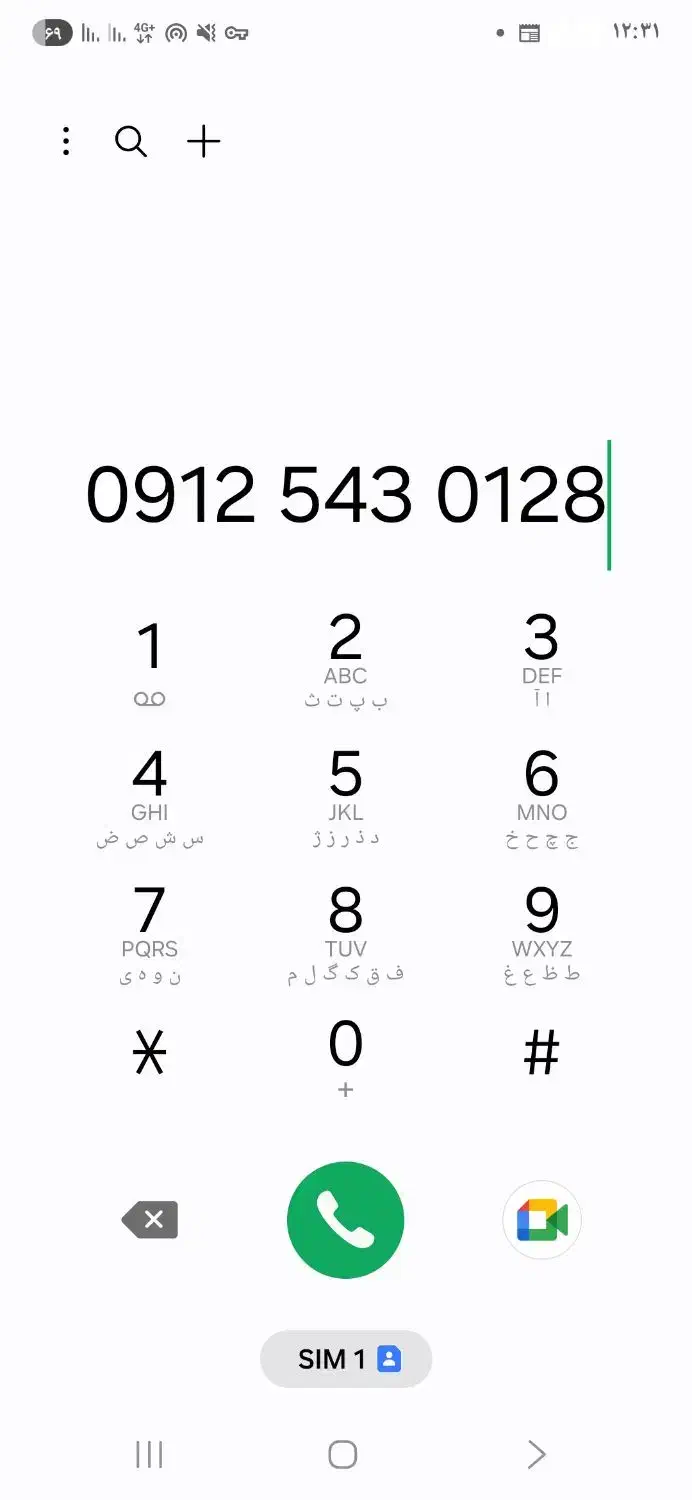
Task: Tap the star key
Action: click(150, 1053)
